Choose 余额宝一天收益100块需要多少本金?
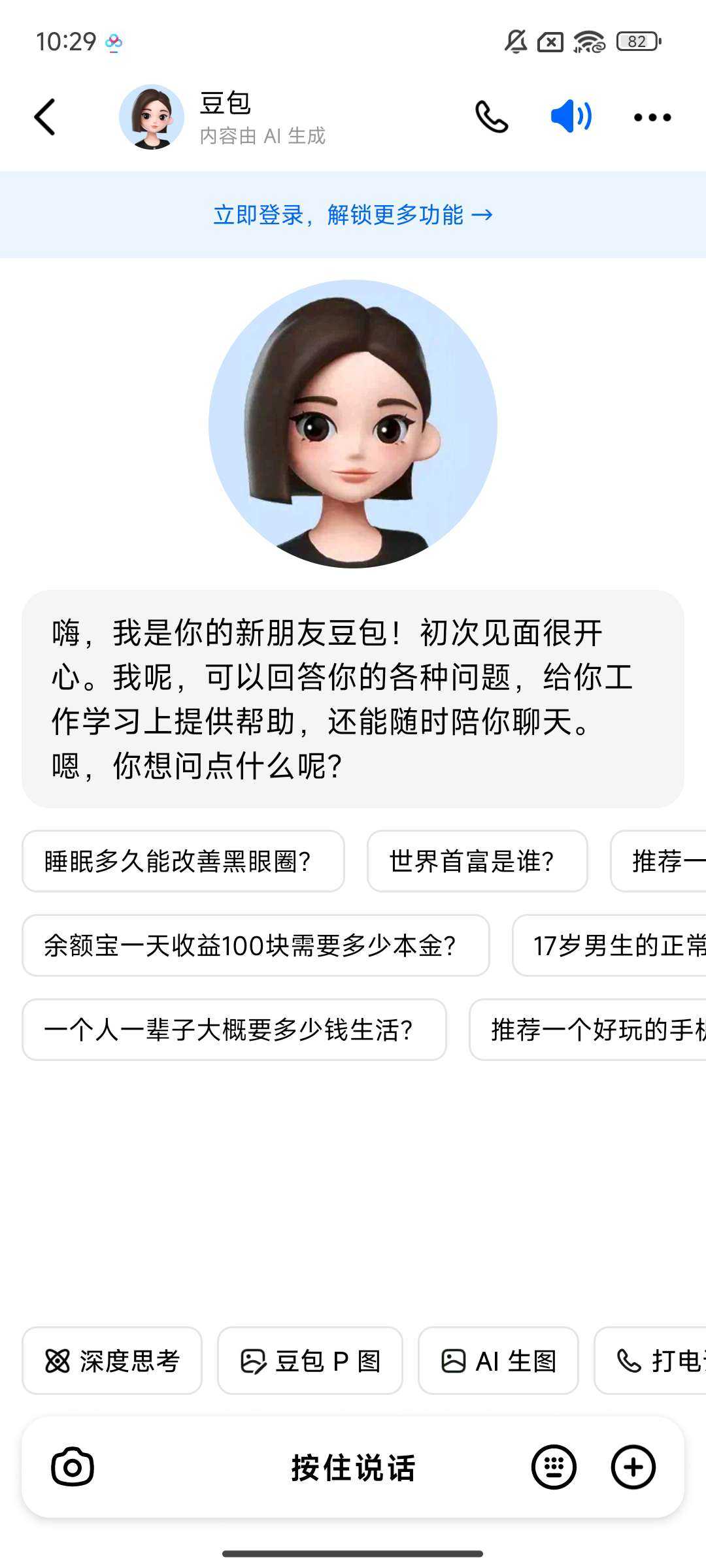 pyautogui.click(x=256, y=945)
